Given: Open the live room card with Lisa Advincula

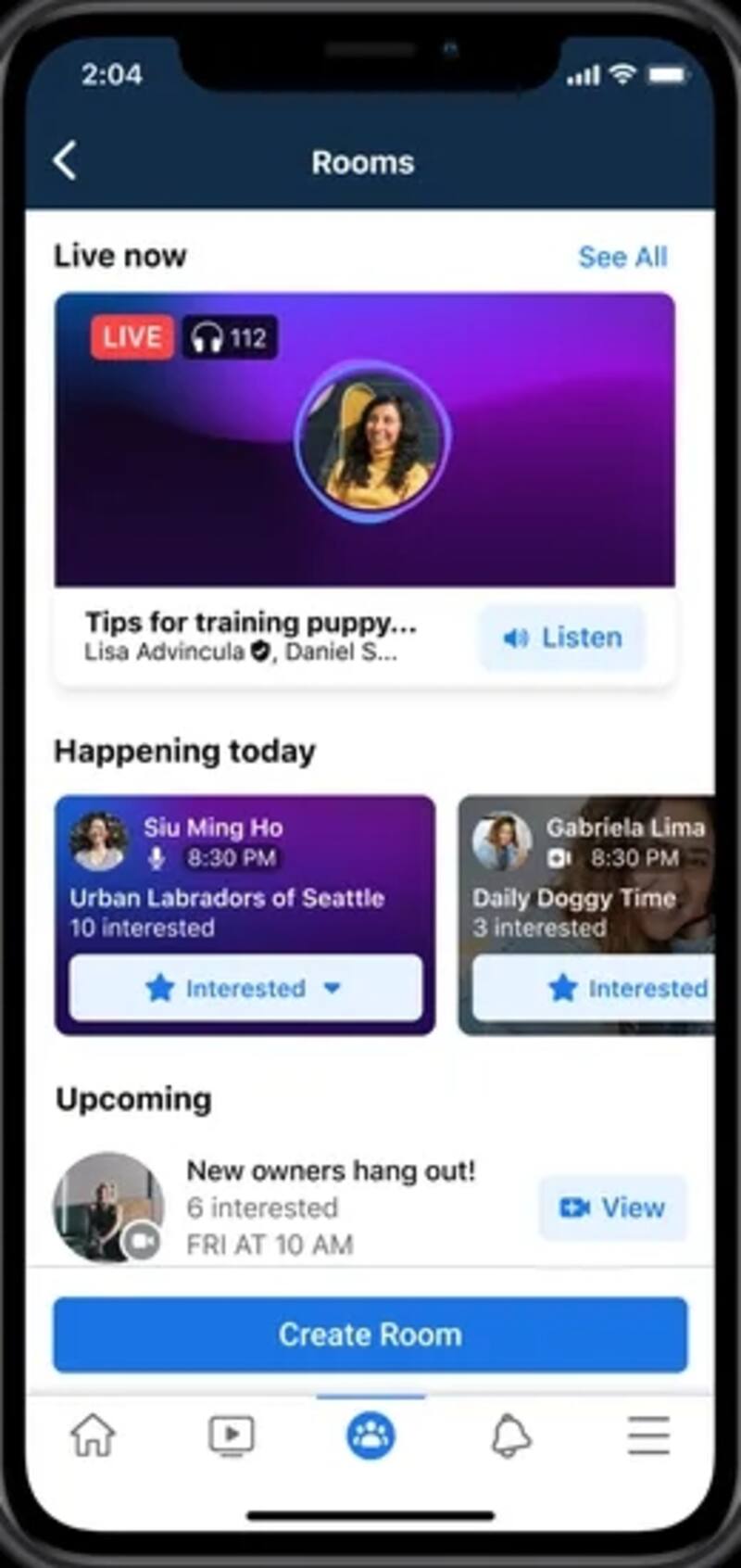Looking at the screenshot, I should click(x=364, y=439).
